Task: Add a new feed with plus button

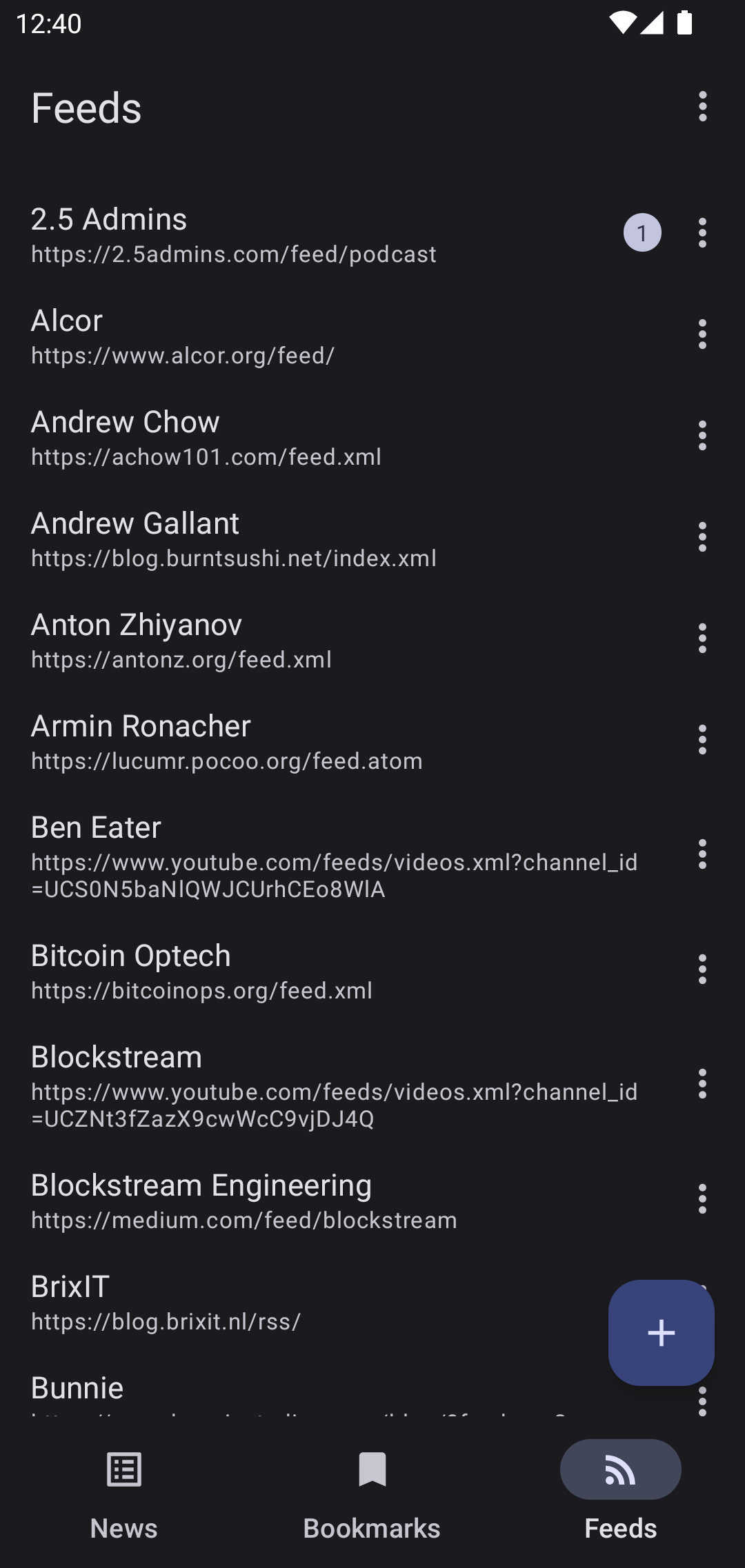Action: tap(661, 1332)
